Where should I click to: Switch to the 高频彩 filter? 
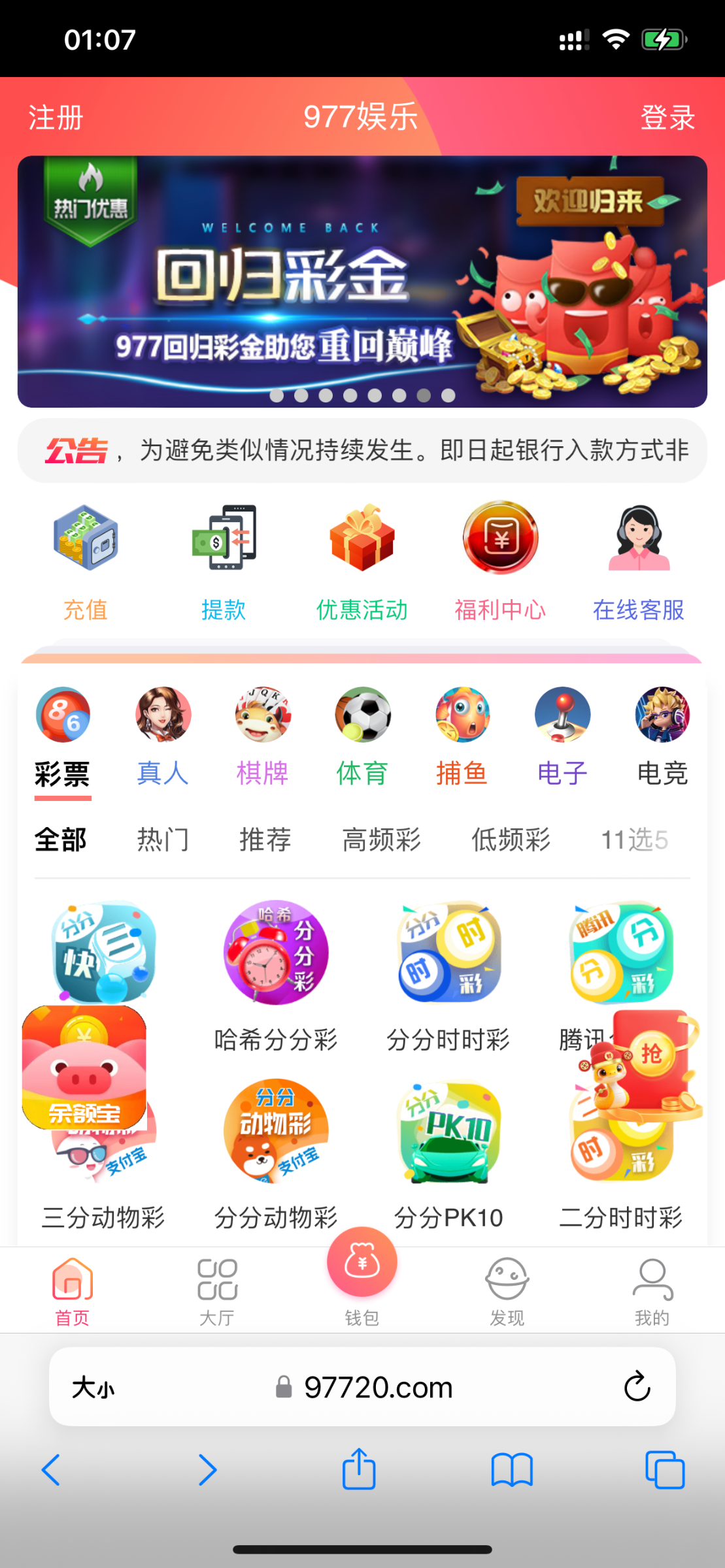[381, 840]
